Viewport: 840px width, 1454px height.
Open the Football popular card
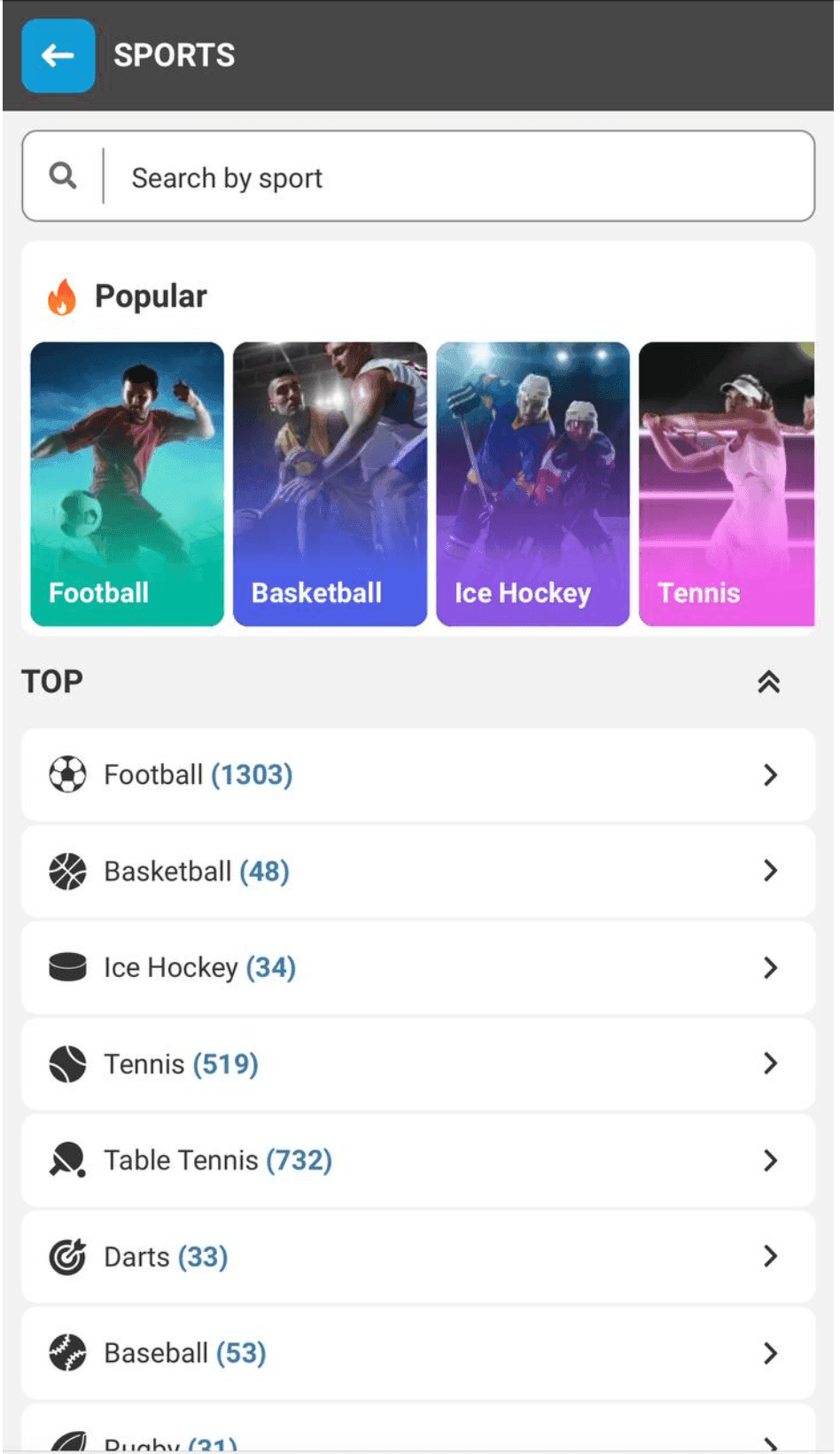pyautogui.click(x=127, y=484)
